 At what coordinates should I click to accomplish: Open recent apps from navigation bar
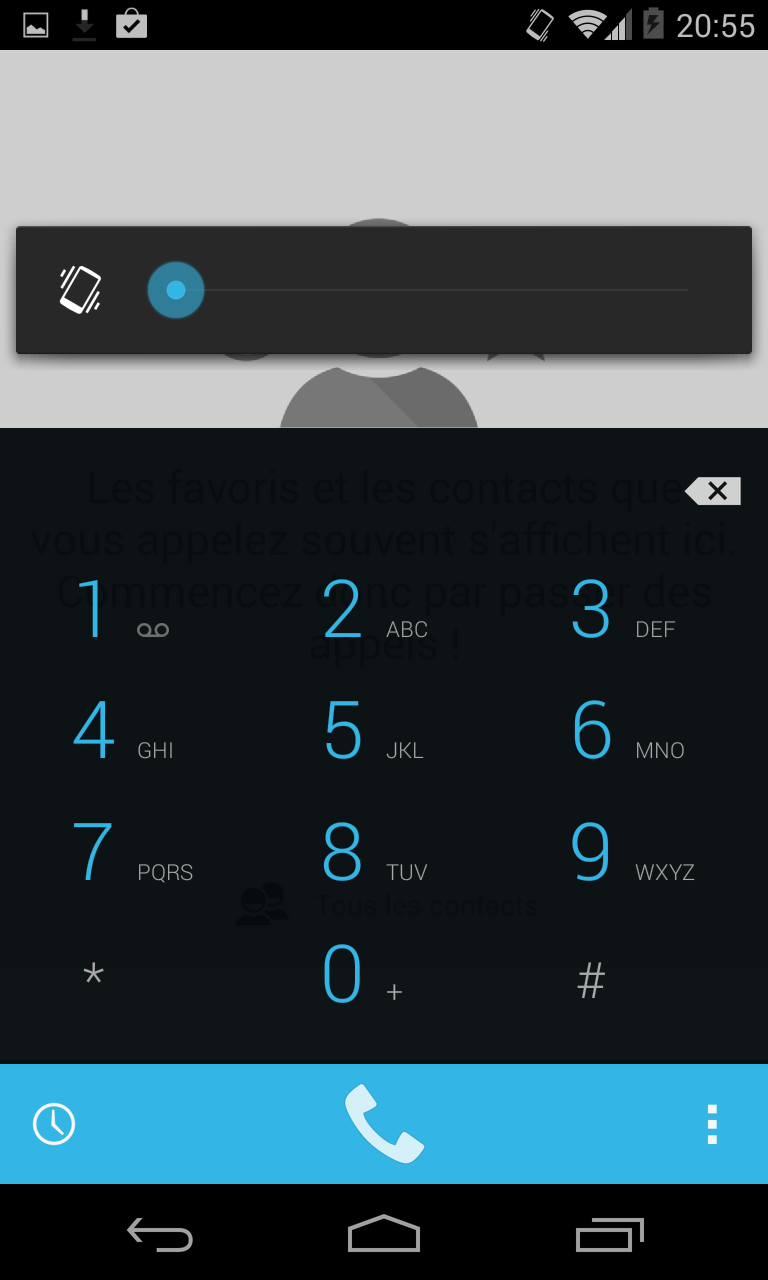click(x=609, y=1234)
